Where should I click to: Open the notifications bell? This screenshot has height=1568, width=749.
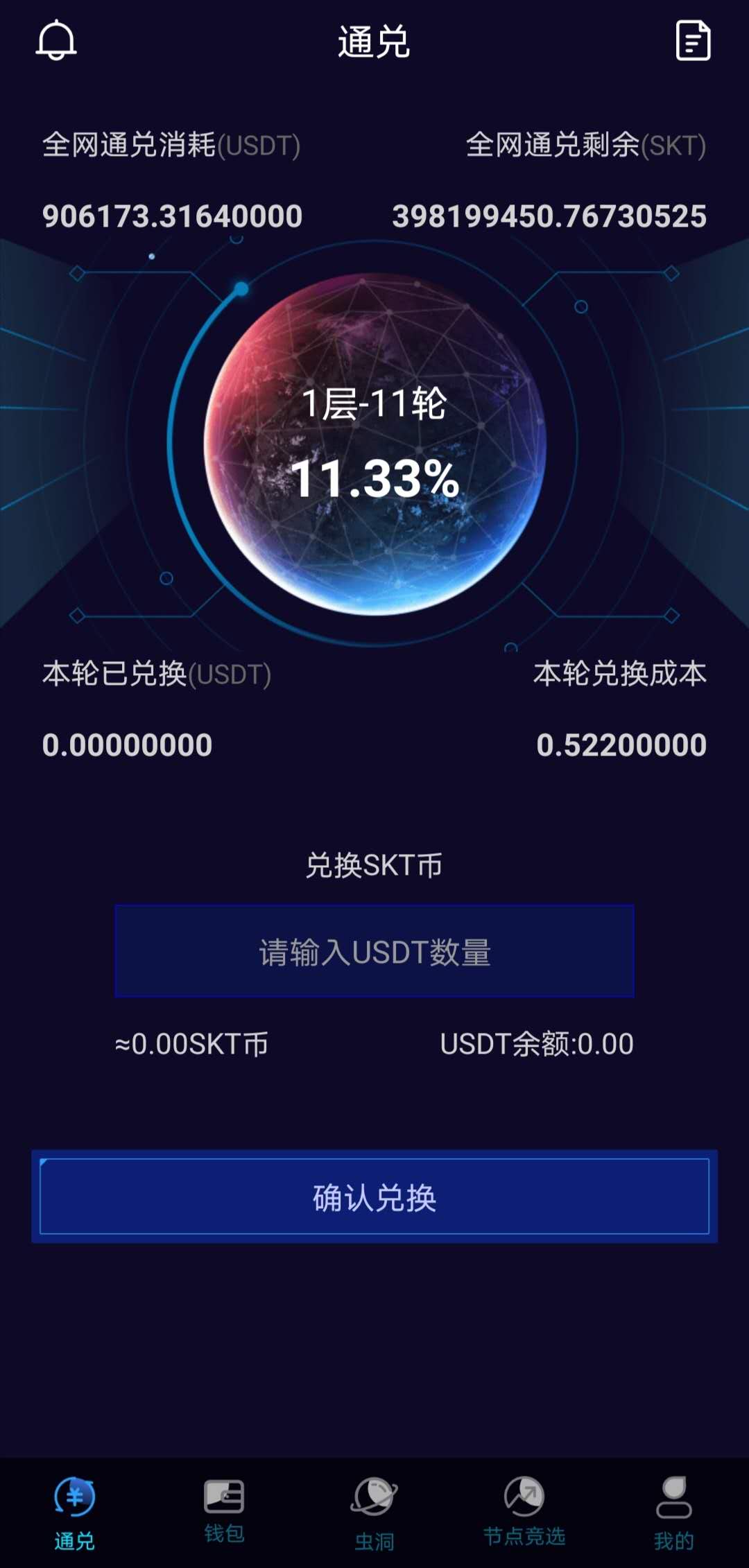56,40
